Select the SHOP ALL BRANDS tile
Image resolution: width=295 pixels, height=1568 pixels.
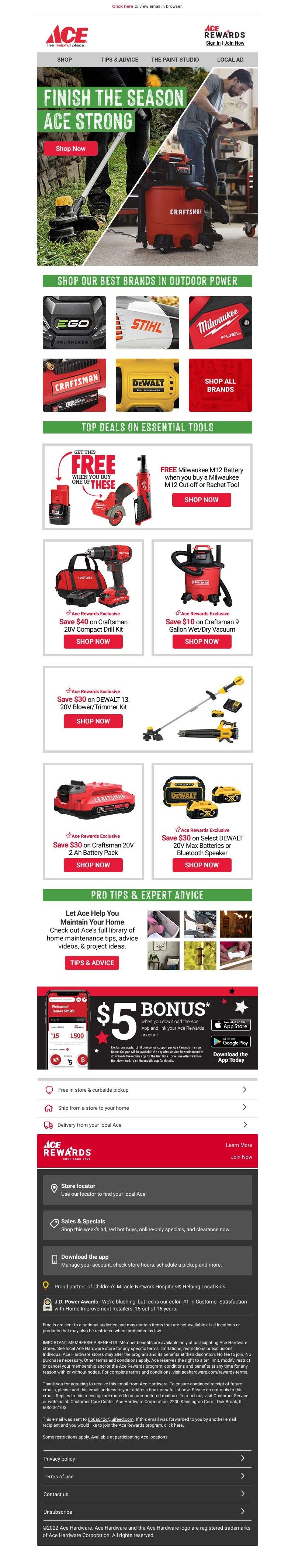220,385
